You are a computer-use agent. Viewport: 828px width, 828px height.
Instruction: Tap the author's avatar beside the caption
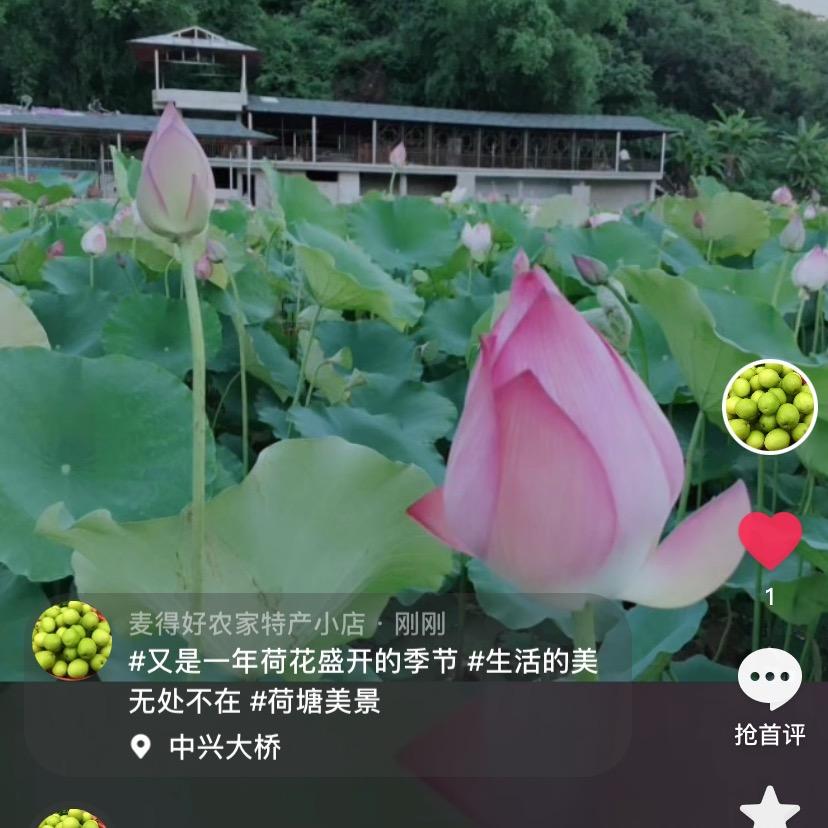(72, 640)
